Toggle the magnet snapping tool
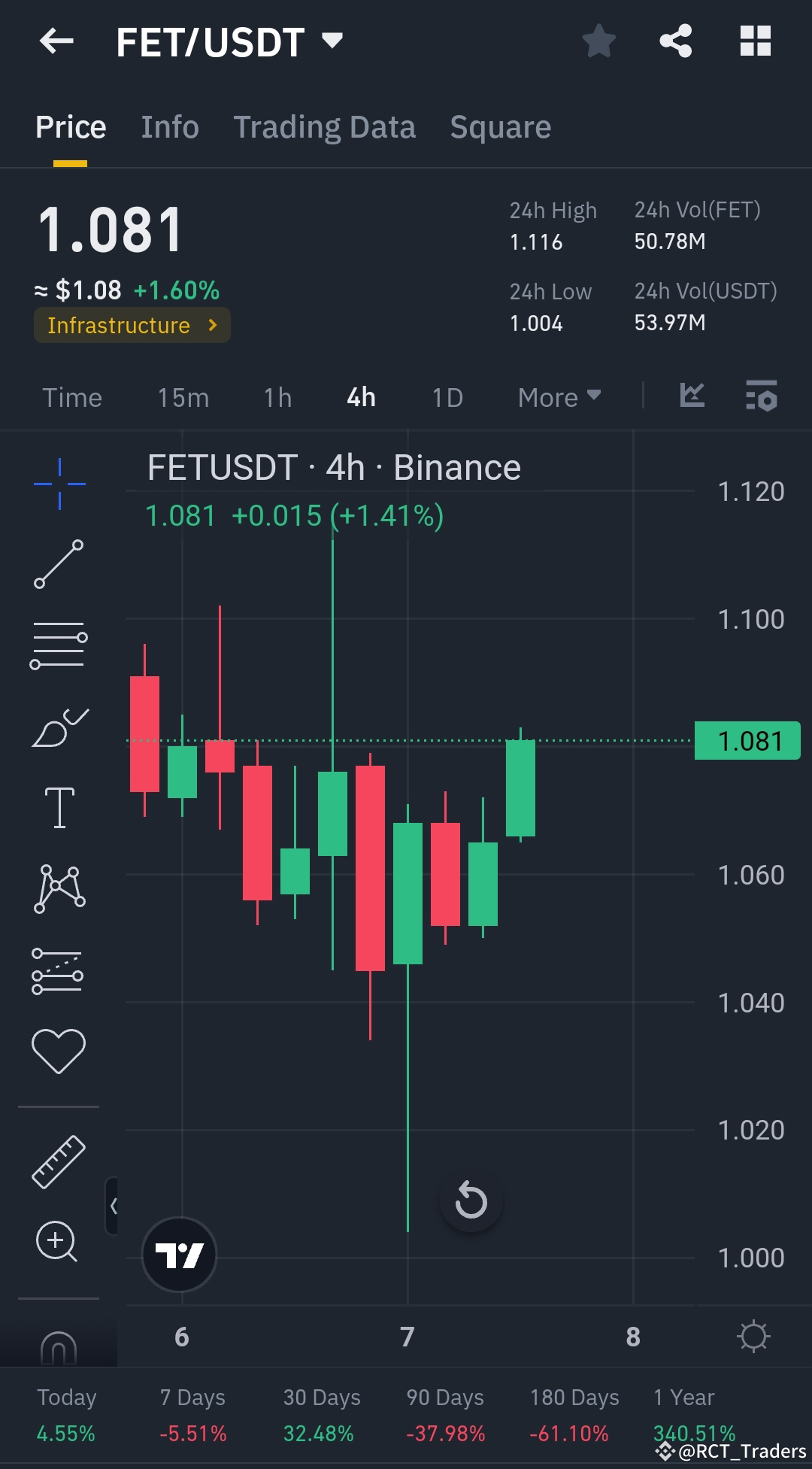Image resolution: width=812 pixels, height=1469 pixels. pos(59,1346)
